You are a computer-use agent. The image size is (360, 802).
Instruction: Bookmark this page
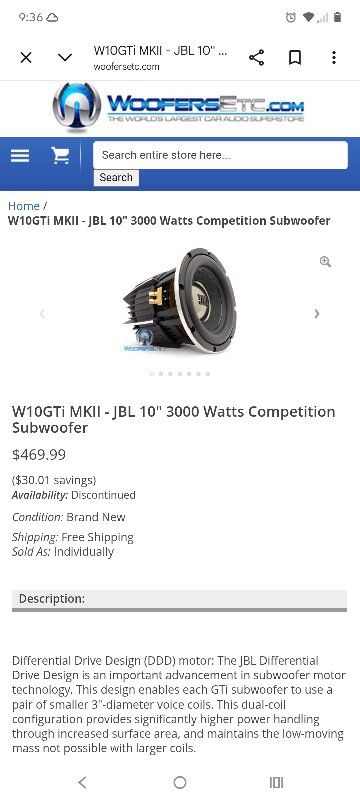[295, 57]
